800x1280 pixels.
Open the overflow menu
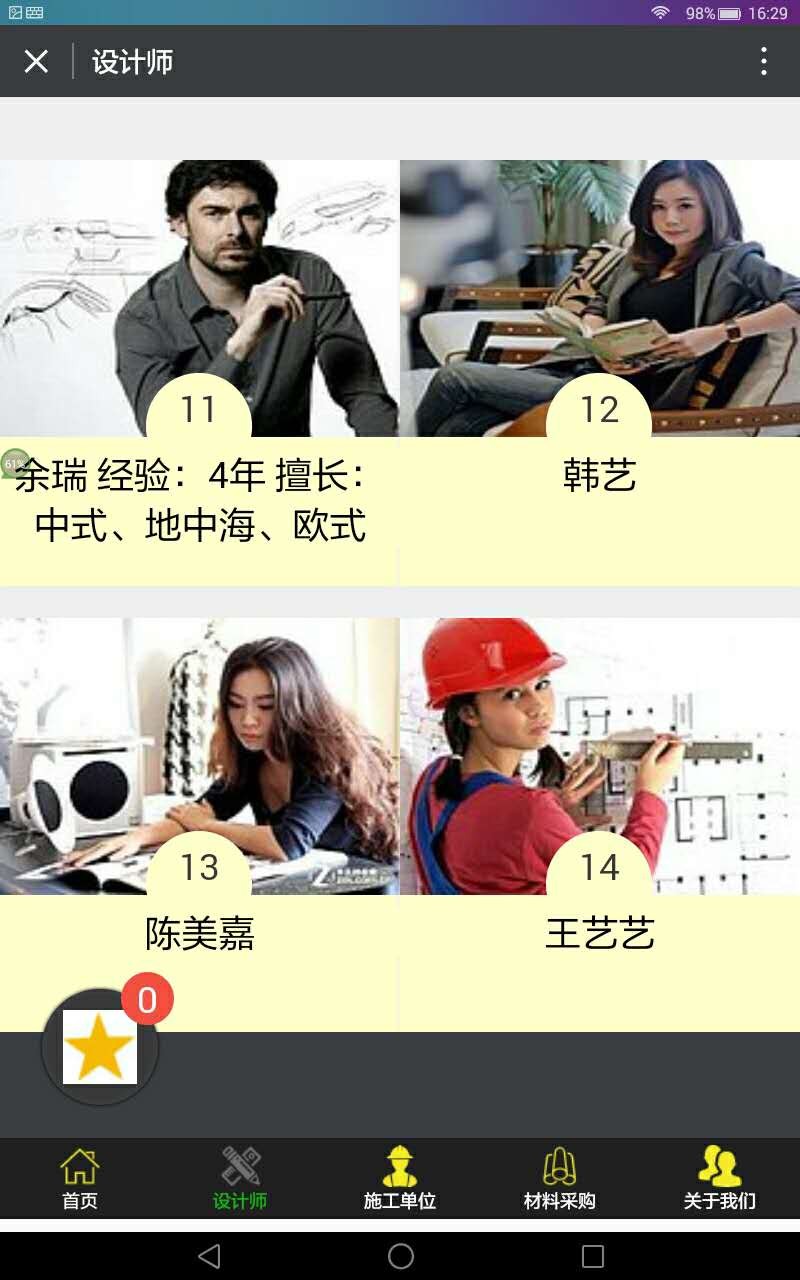point(763,62)
